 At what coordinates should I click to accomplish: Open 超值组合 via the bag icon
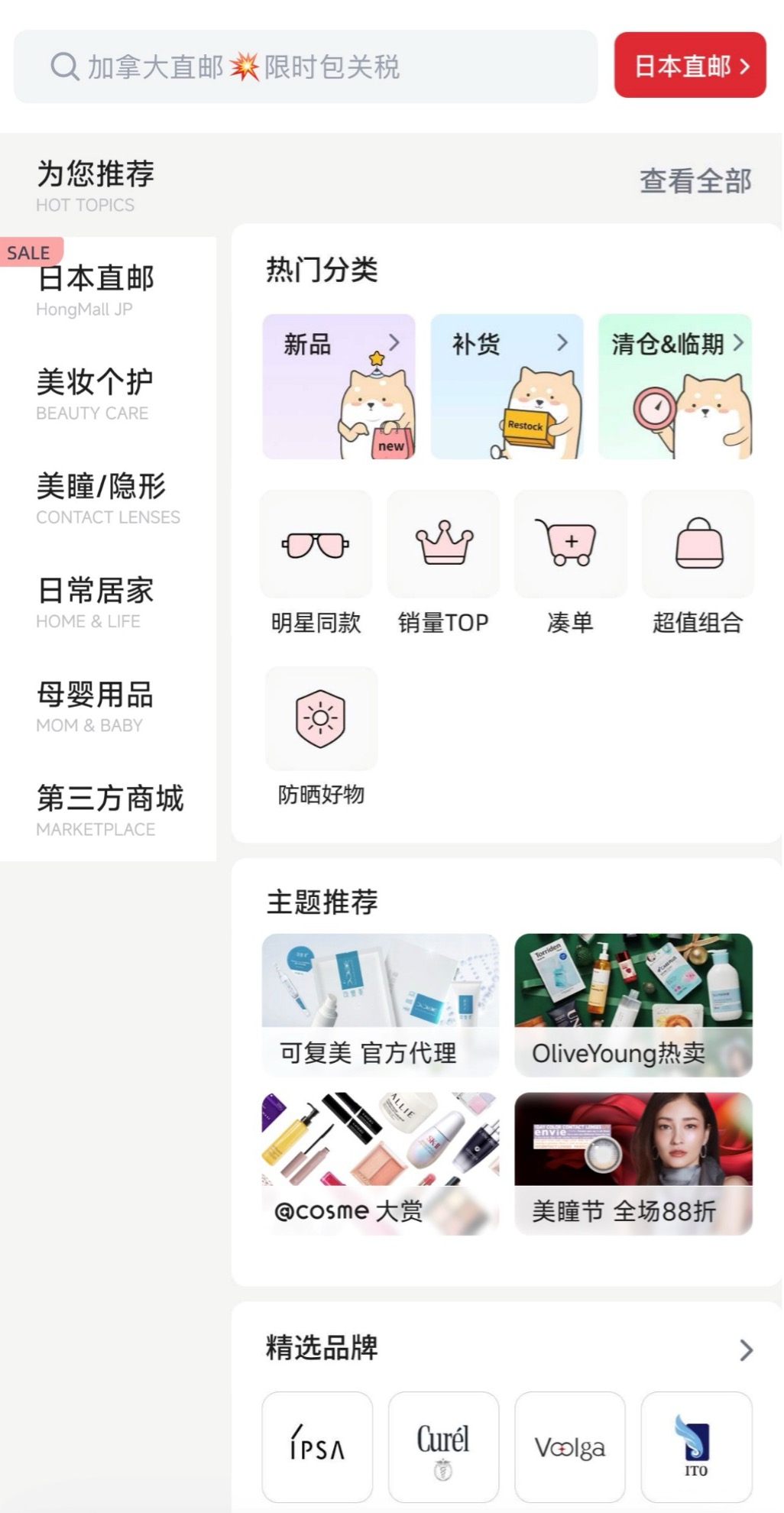pos(697,544)
